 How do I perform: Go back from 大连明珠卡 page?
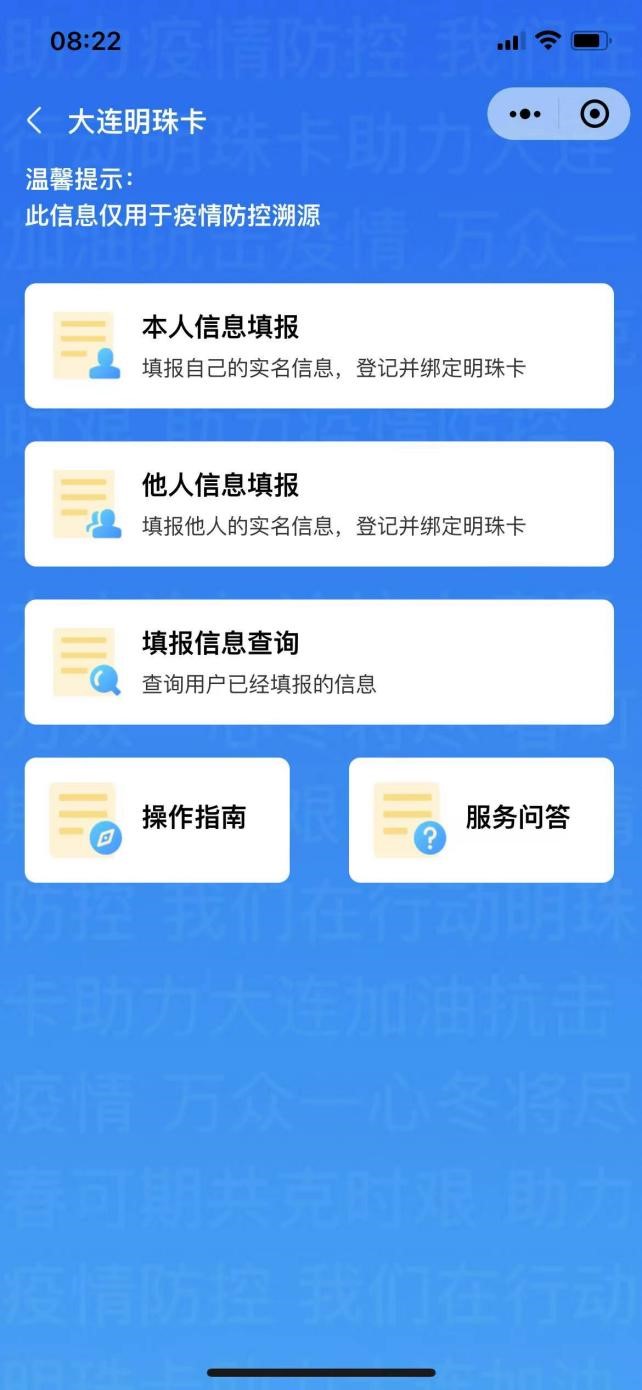[x=35, y=121]
